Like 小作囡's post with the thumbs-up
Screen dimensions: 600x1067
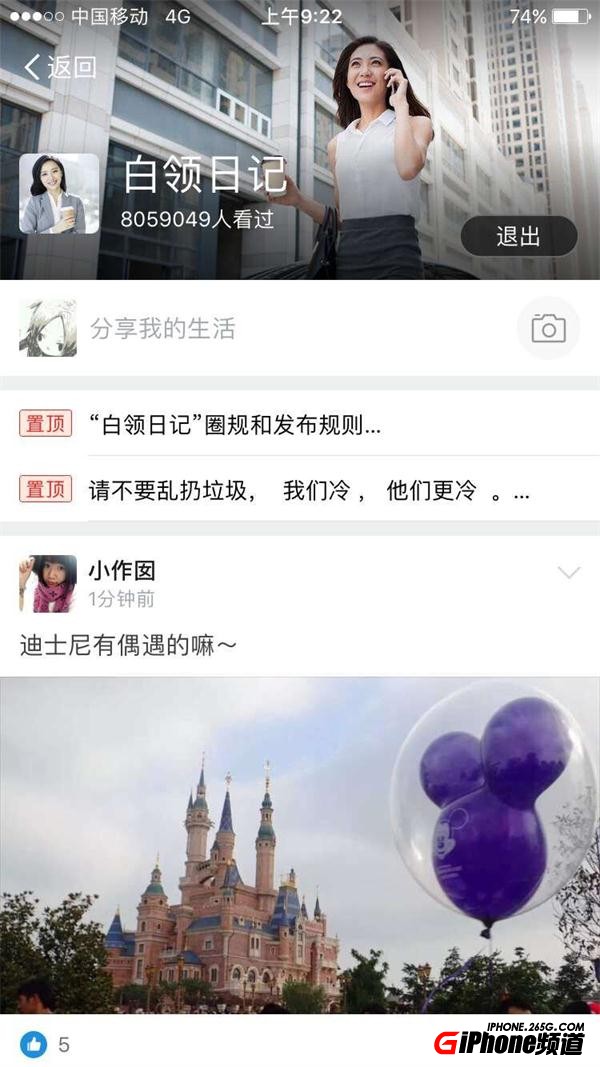click(33, 1045)
